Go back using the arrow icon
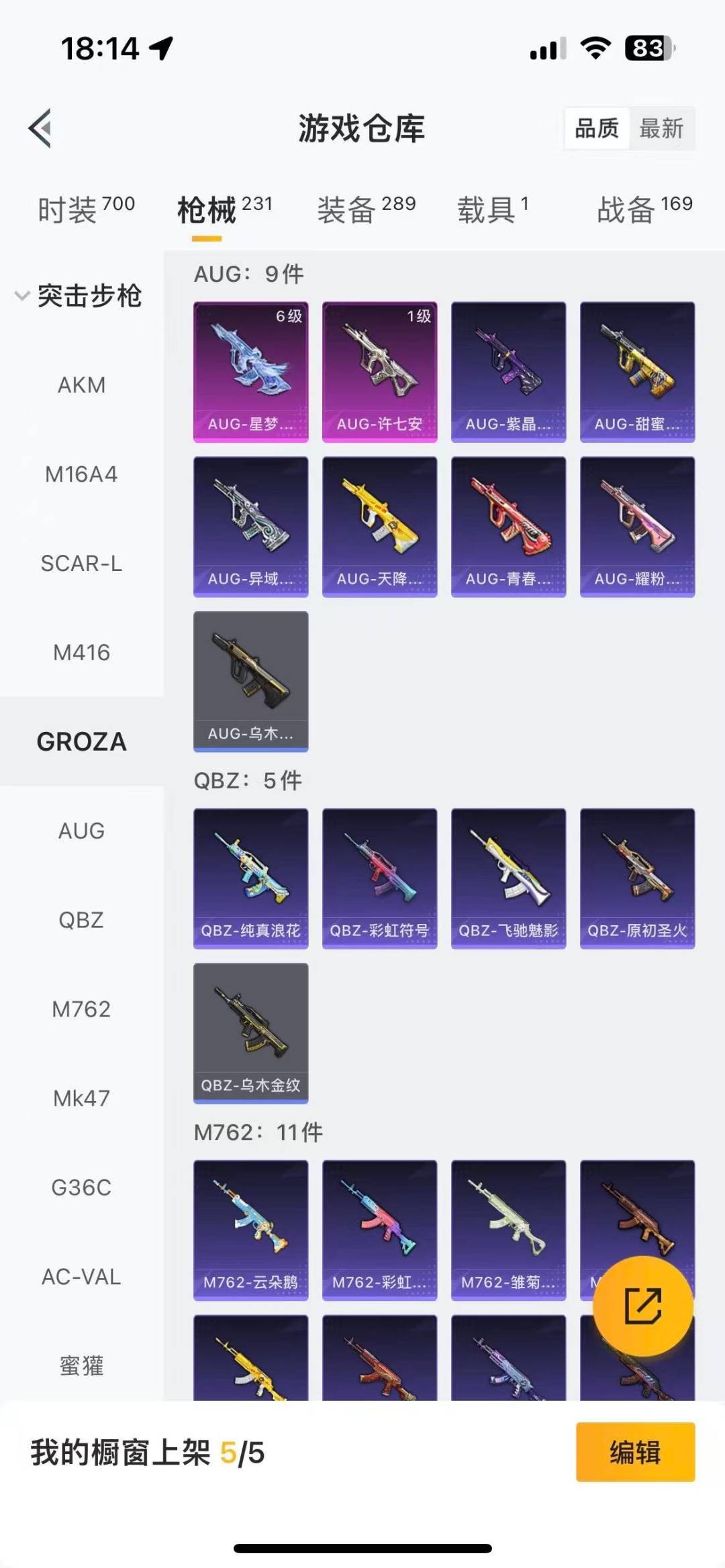This screenshot has width=725, height=1568. pos(40,128)
